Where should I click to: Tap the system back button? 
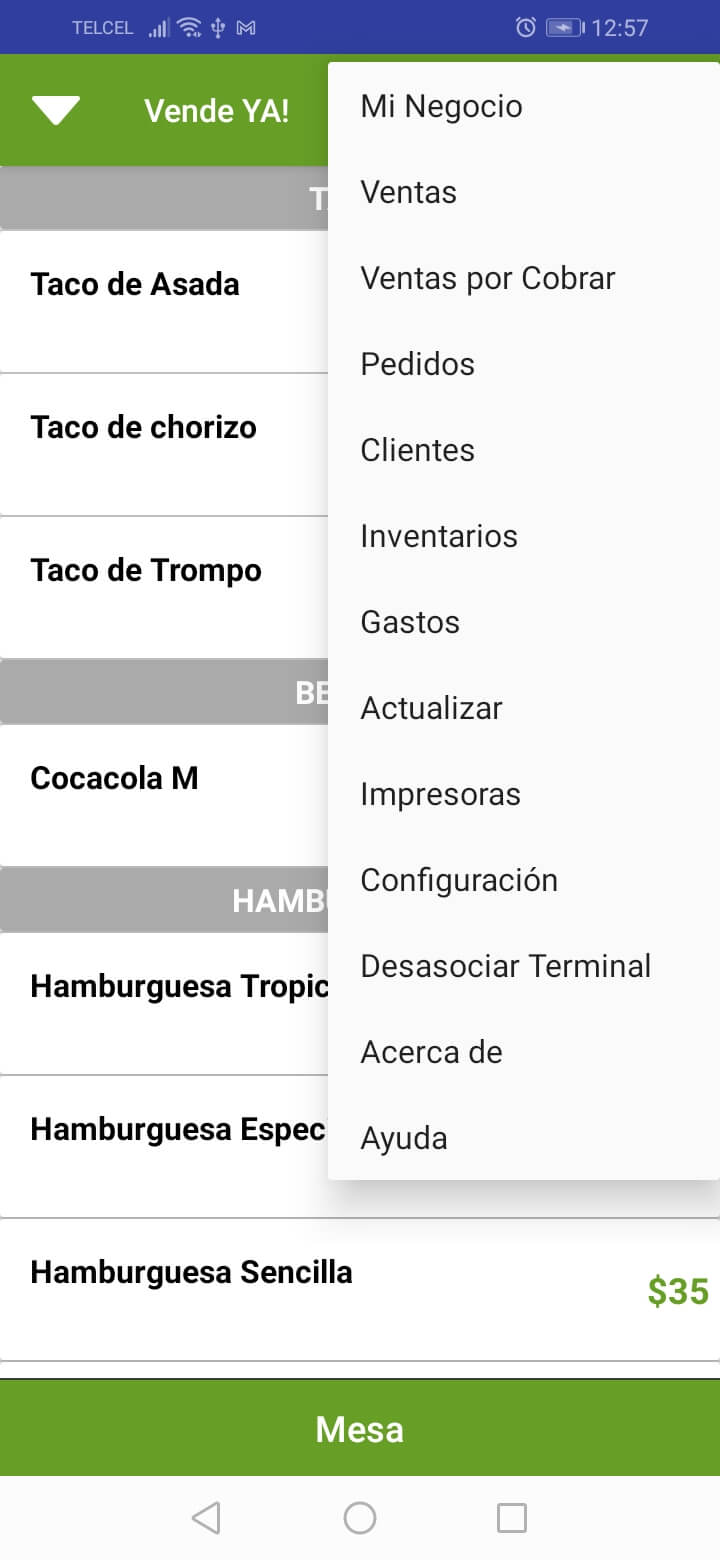206,1518
